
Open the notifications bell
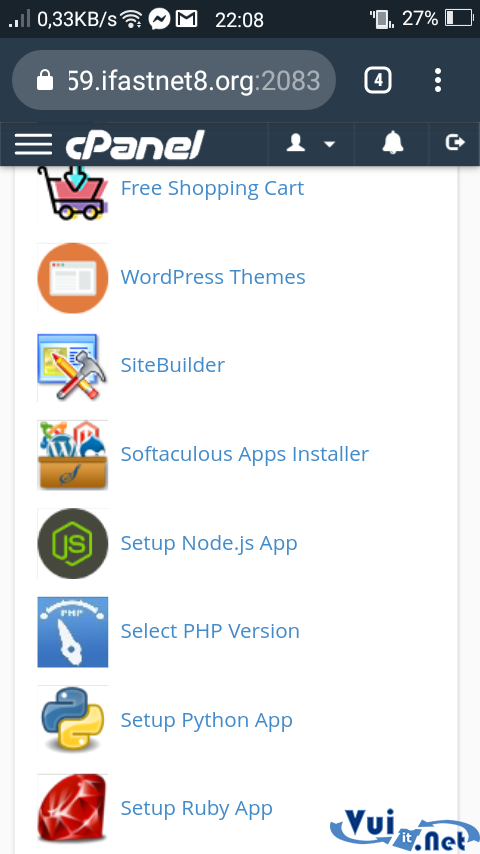point(392,143)
